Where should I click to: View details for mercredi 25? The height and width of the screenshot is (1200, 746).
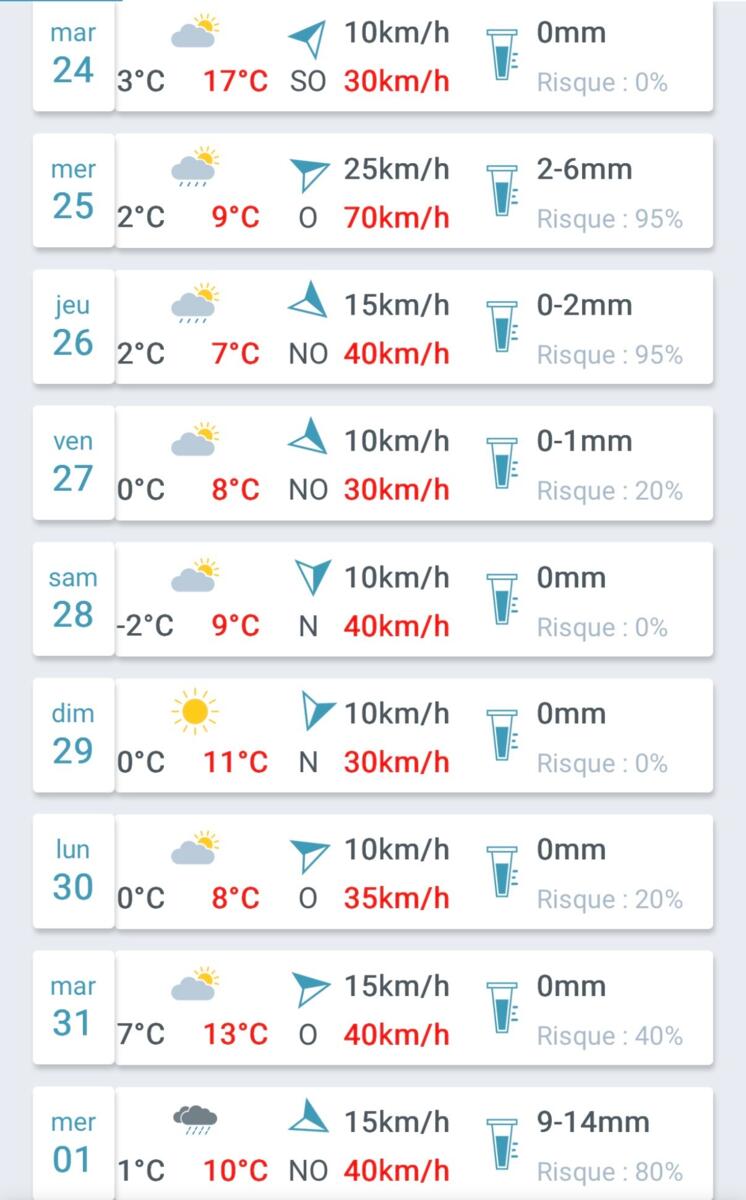pos(372,191)
